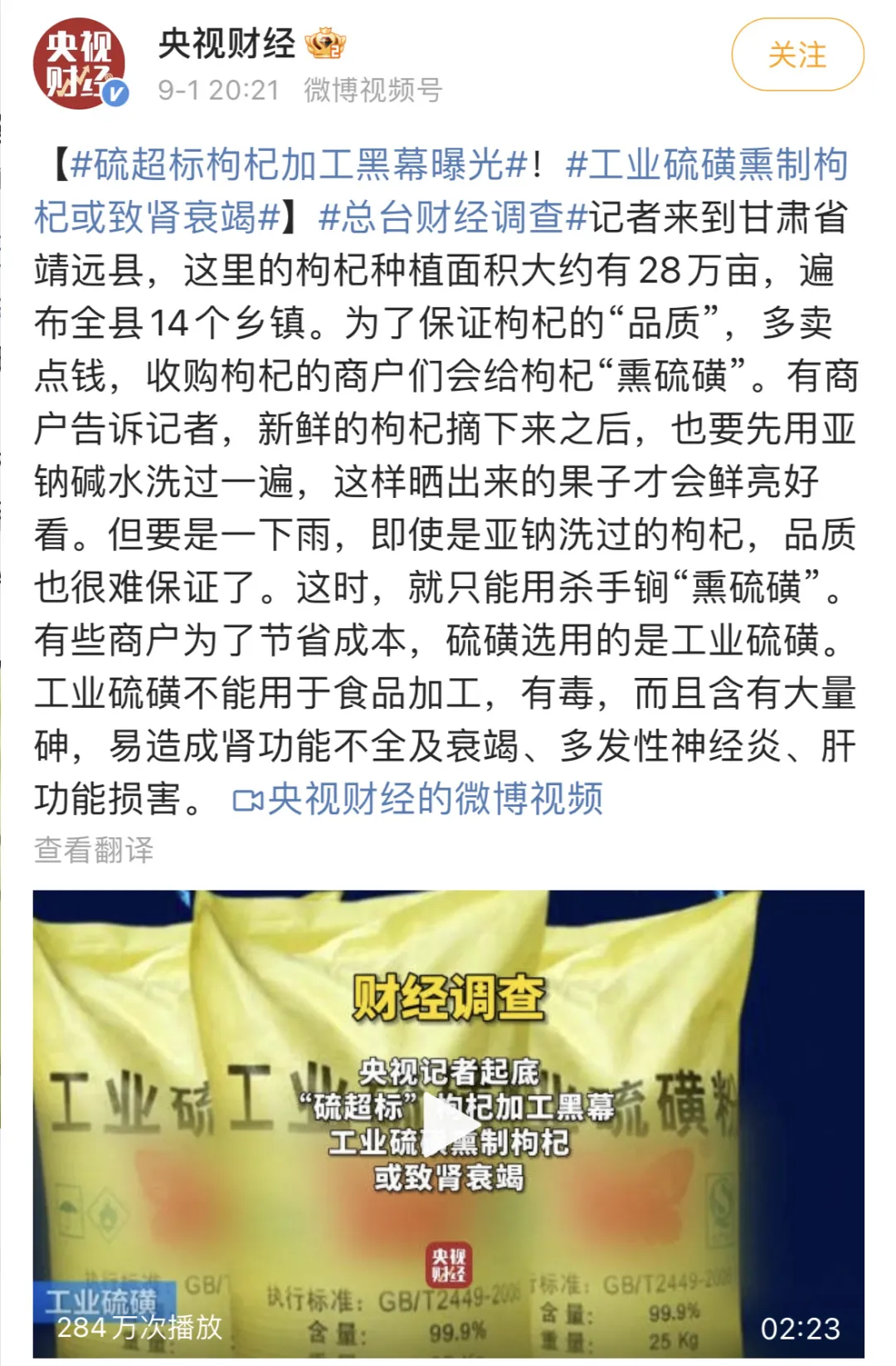Open 央视财经's profile avatar
This screenshot has height=1366, width=896.
pos(79,64)
